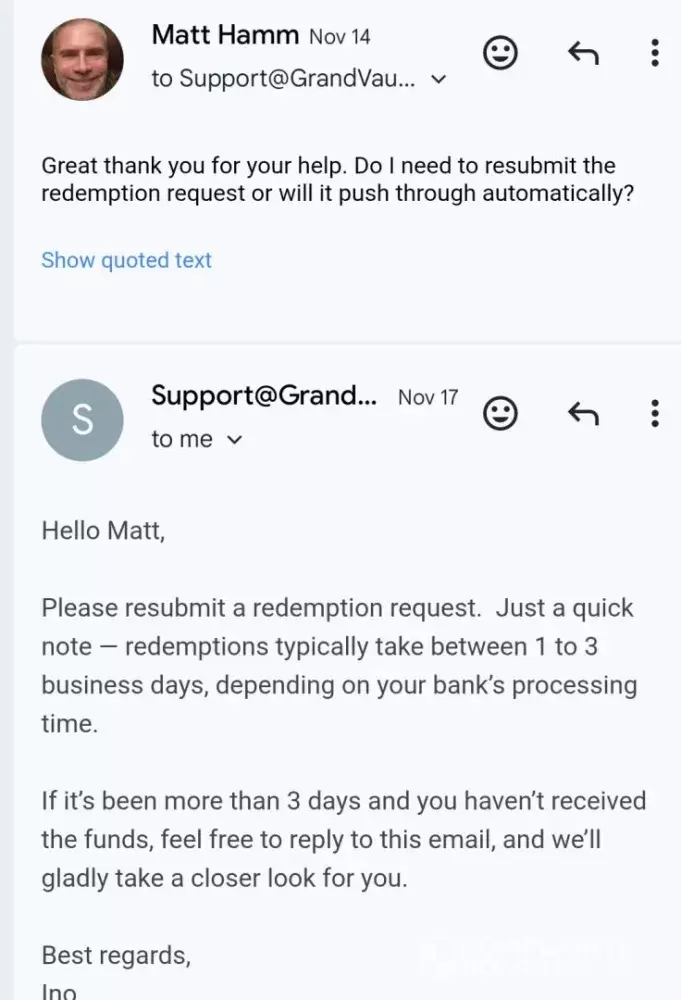Expand recipient details for Matt Hamm's email
The width and height of the screenshot is (681, 1000).
click(x=437, y=80)
